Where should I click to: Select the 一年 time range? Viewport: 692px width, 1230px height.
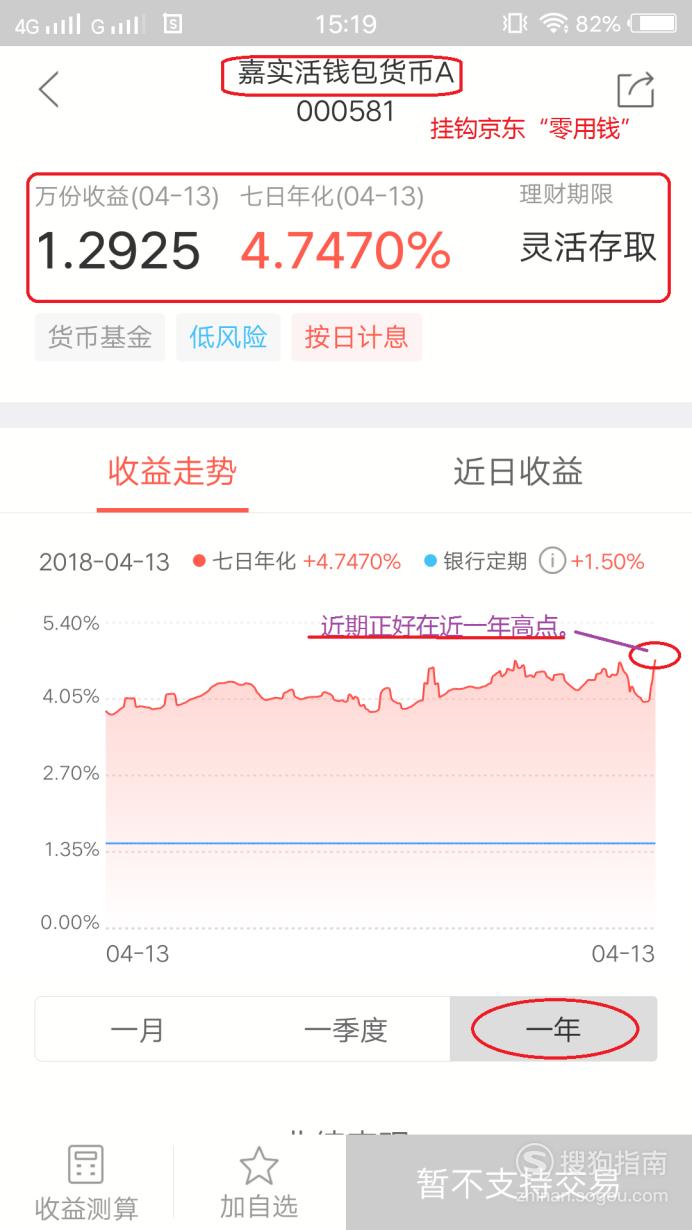[554, 1029]
